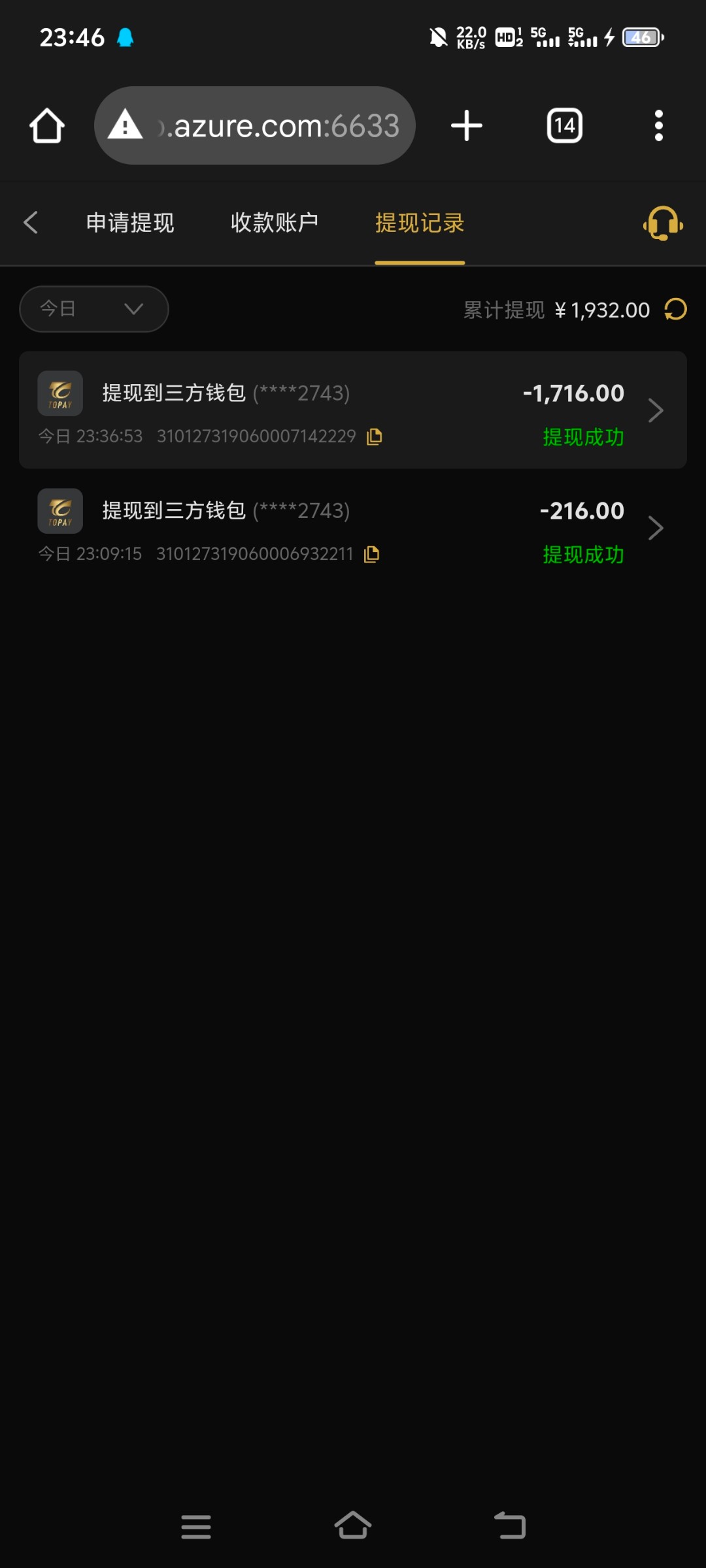Expand the 今日 date filter dropdown

[x=94, y=309]
